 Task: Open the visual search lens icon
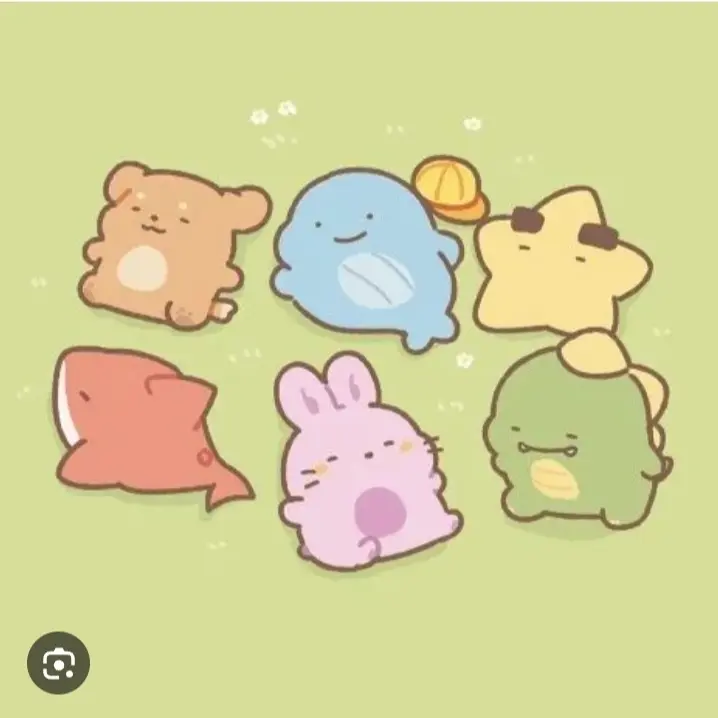[58, 662]
